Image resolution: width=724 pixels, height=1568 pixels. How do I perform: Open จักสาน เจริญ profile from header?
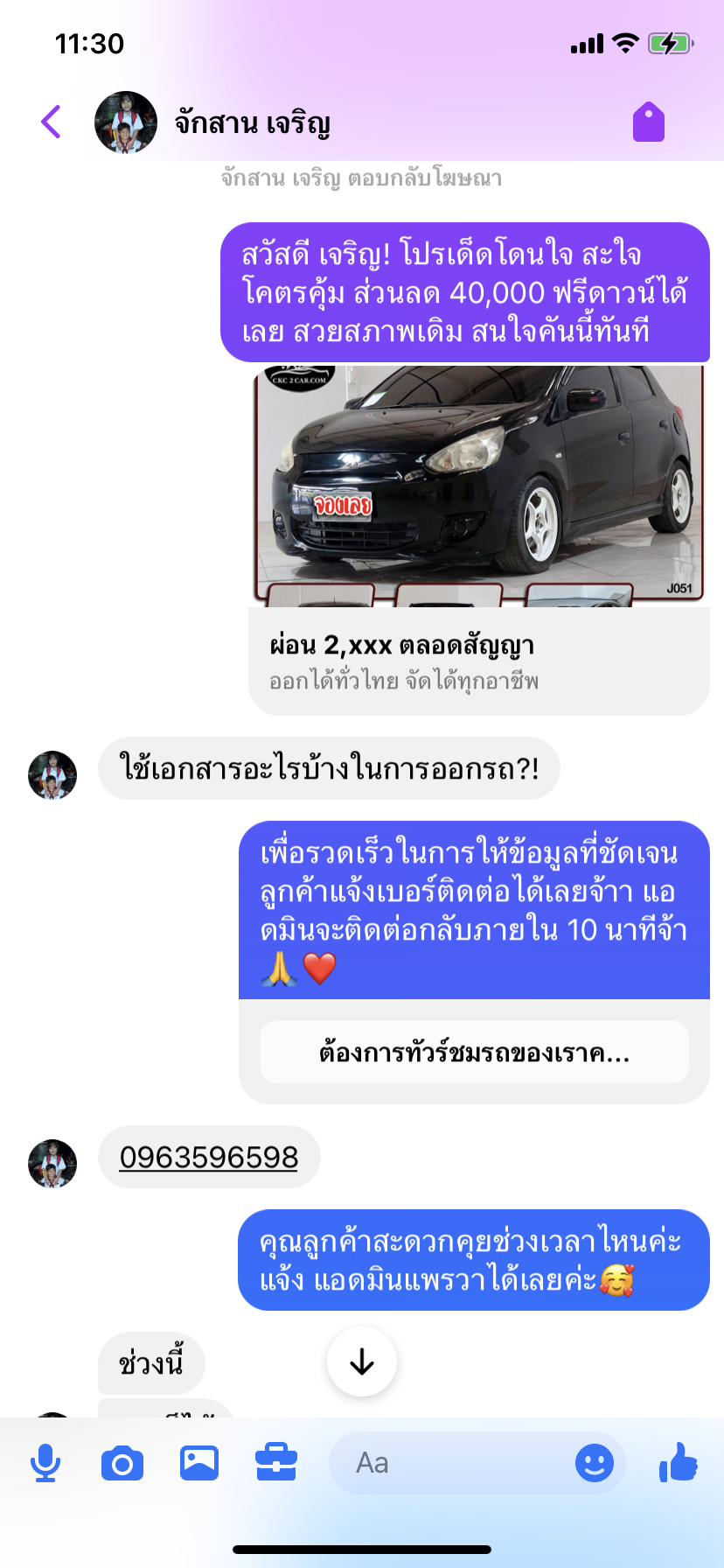point(252,122)
